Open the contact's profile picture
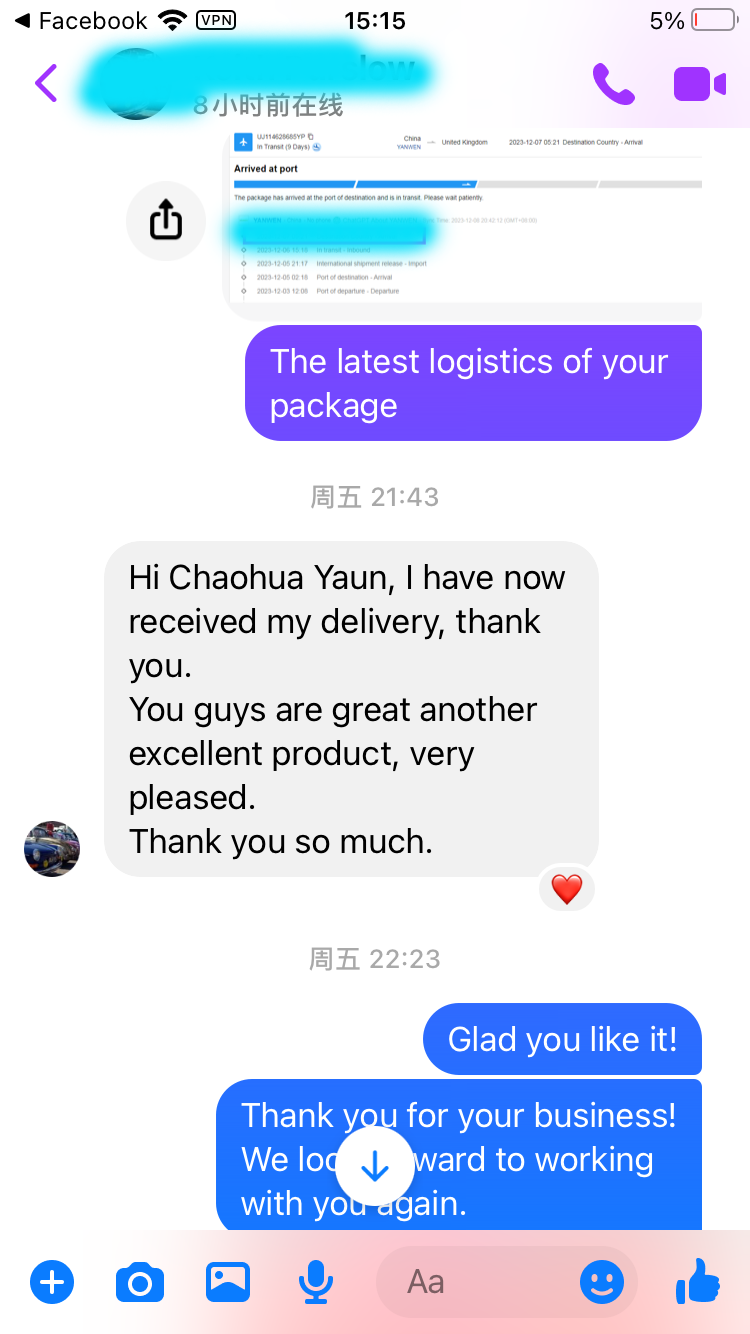750x1334 pixels. point(52,849)
